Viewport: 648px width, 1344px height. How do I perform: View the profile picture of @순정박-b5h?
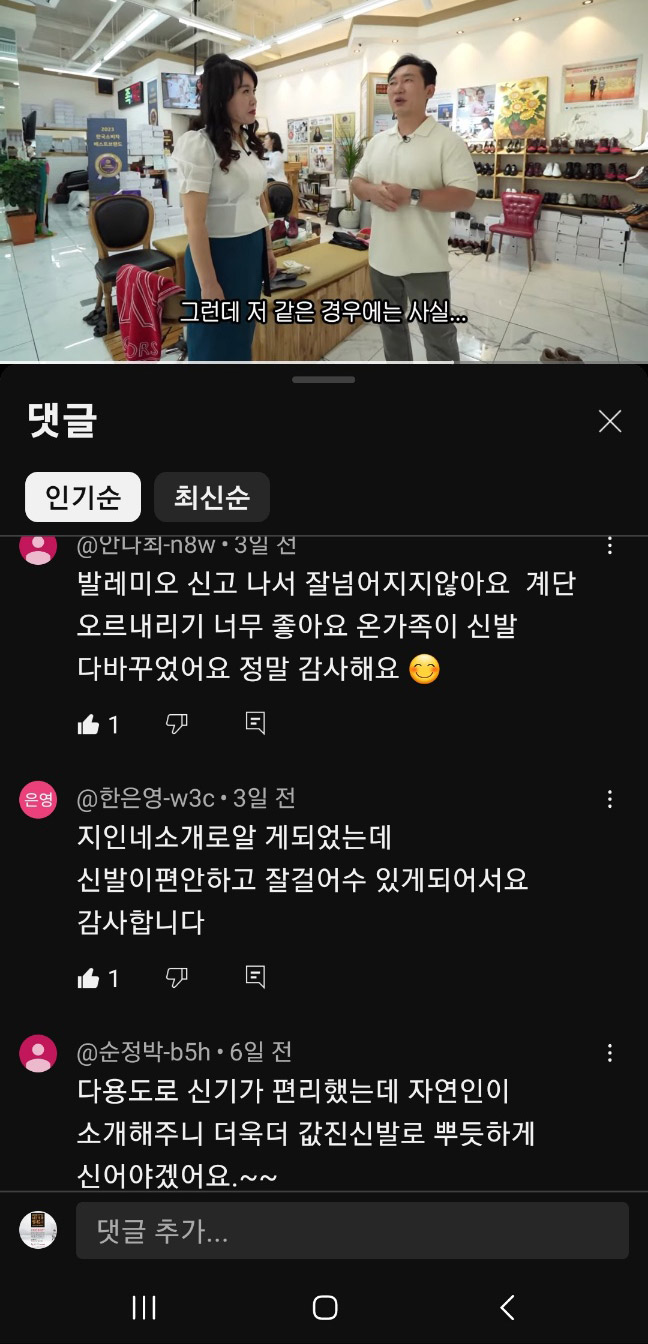tap(38, 1054)
